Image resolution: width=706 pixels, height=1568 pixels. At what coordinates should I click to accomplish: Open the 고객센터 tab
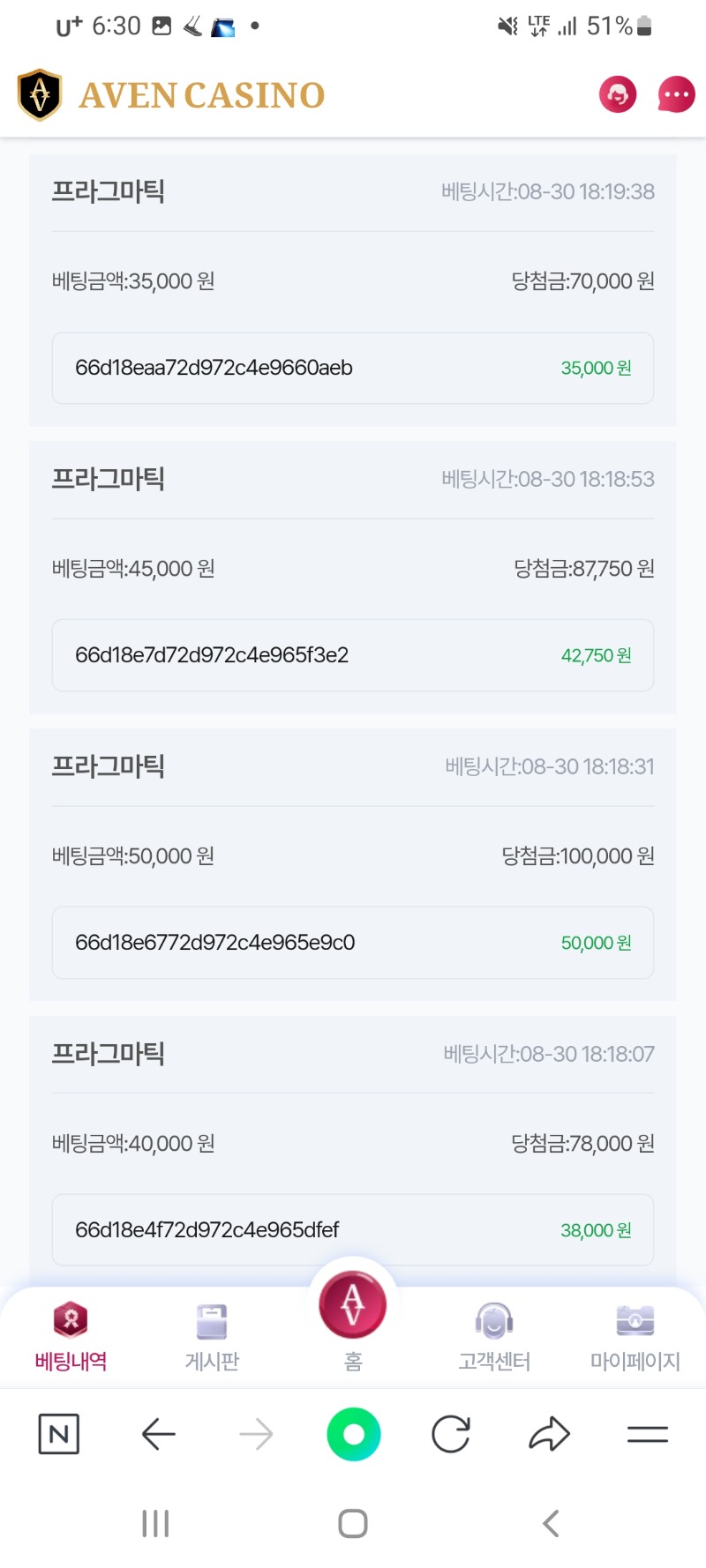tap(494, 1336)
